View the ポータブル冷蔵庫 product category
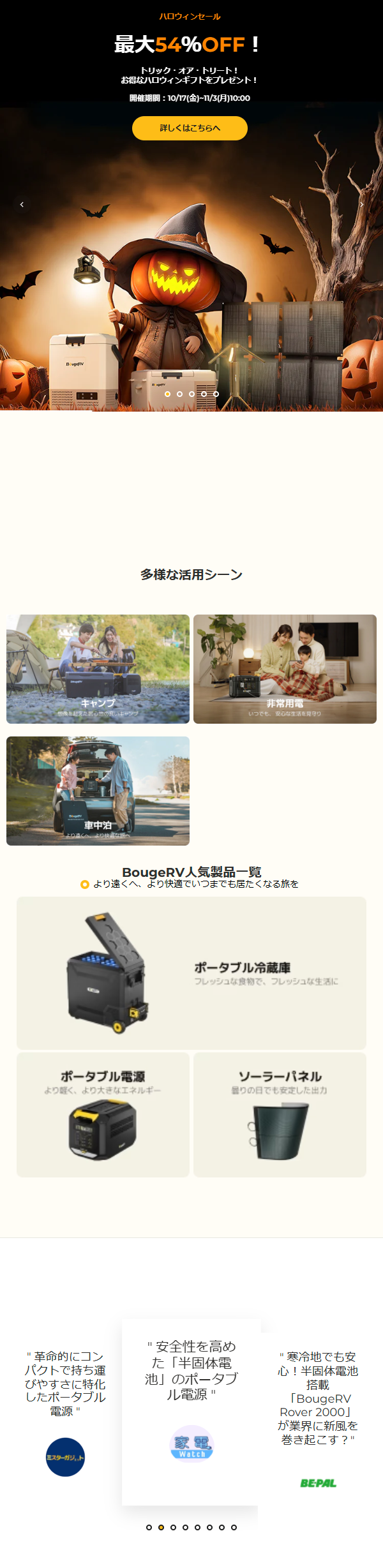The height and width of the screenshot is (1568, 383). click(x=191, y=973)
